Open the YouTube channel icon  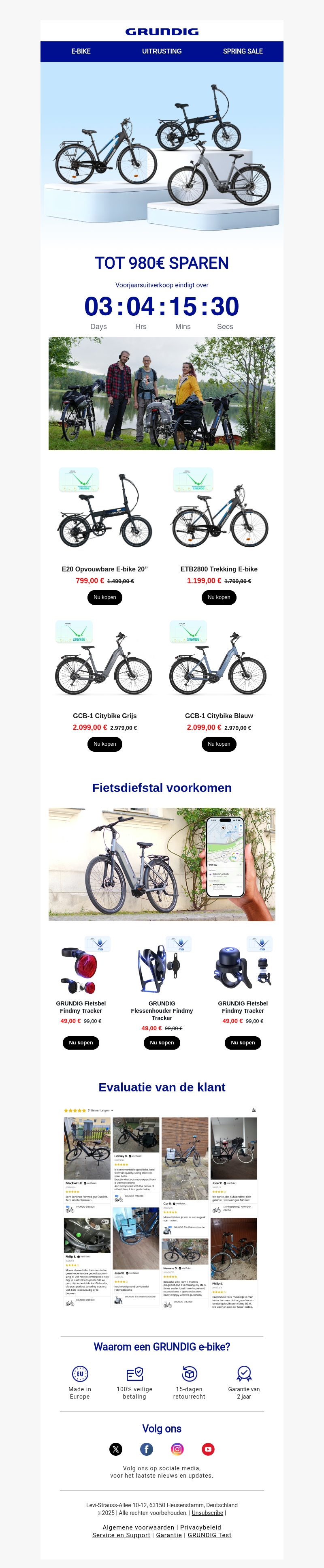208,1449
